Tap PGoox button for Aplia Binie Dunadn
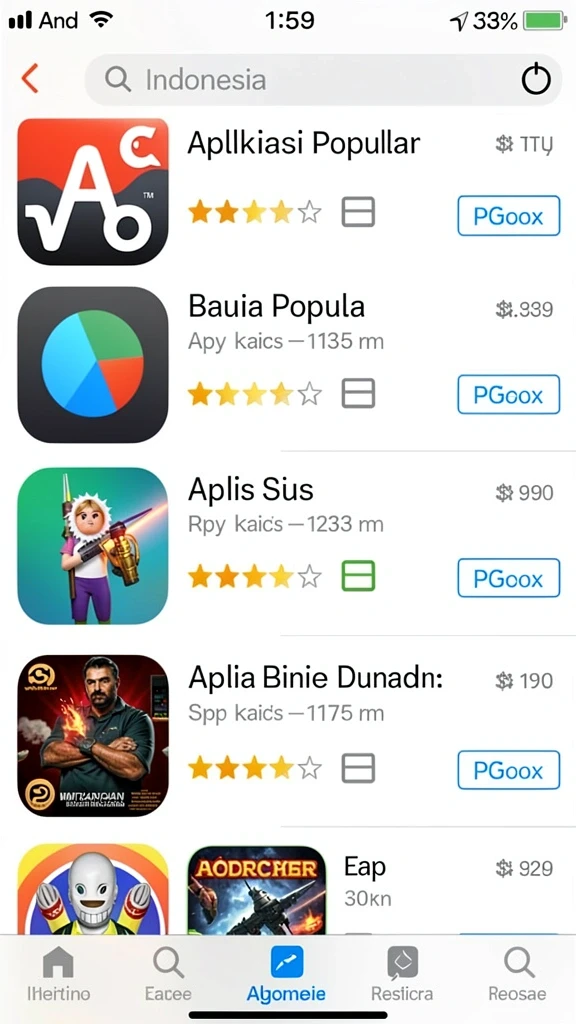 pyautogui.click(x=509, y=771)
